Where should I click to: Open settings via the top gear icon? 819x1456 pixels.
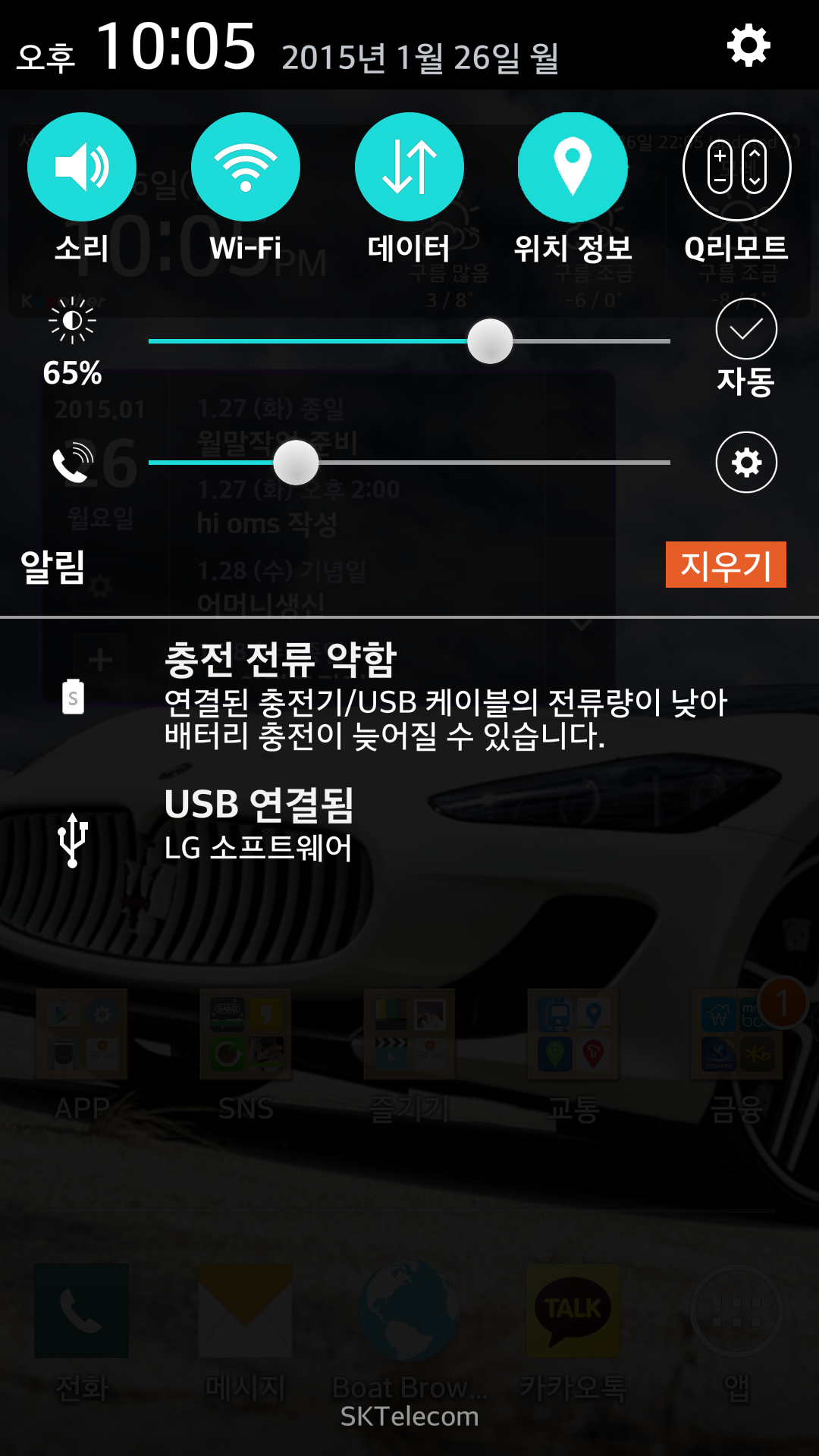[x=748, y=46]
